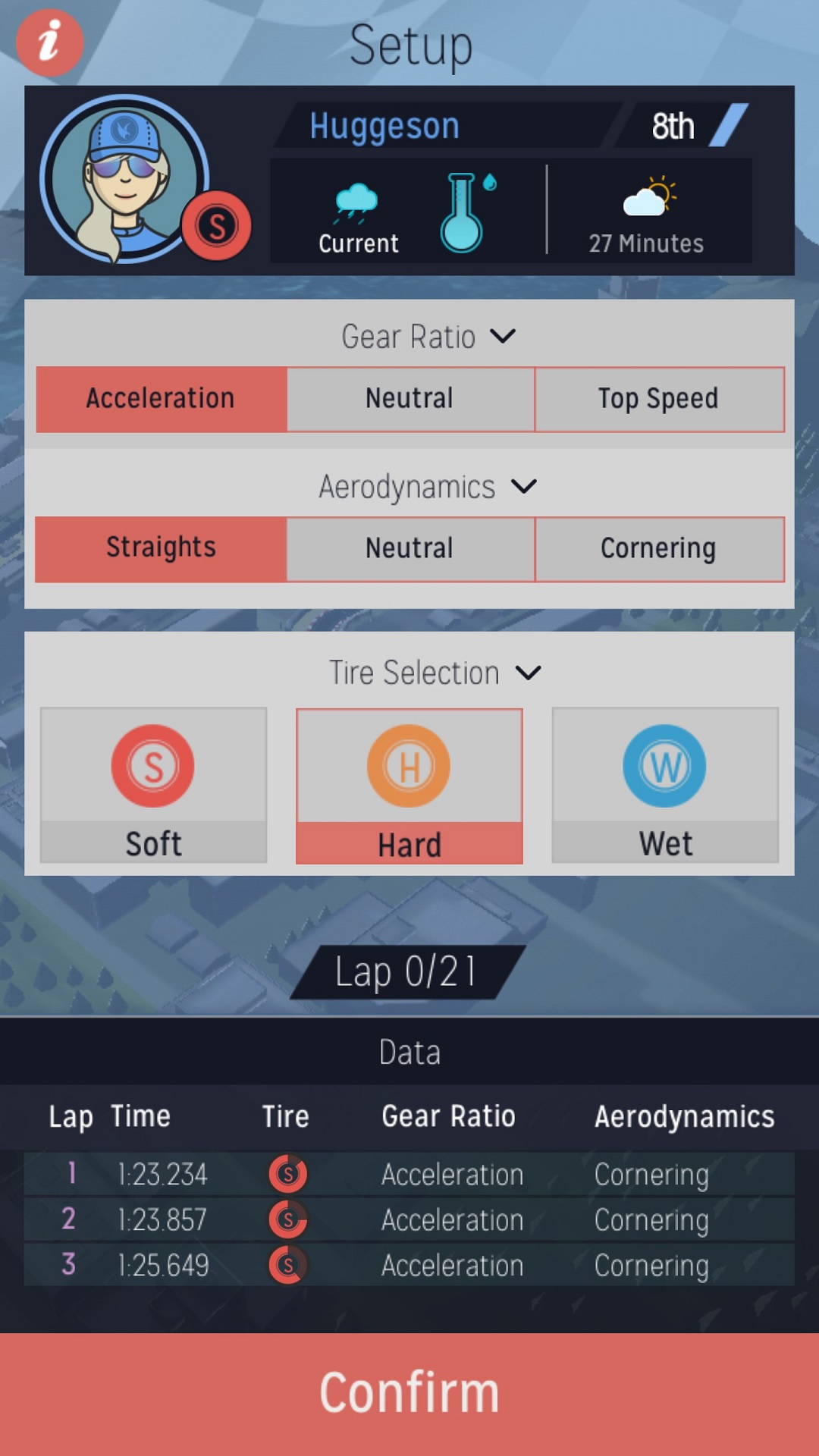Screen dimensions: 819x1456
Task: Select Acceleration gear ratio
Action: (161, 399)
